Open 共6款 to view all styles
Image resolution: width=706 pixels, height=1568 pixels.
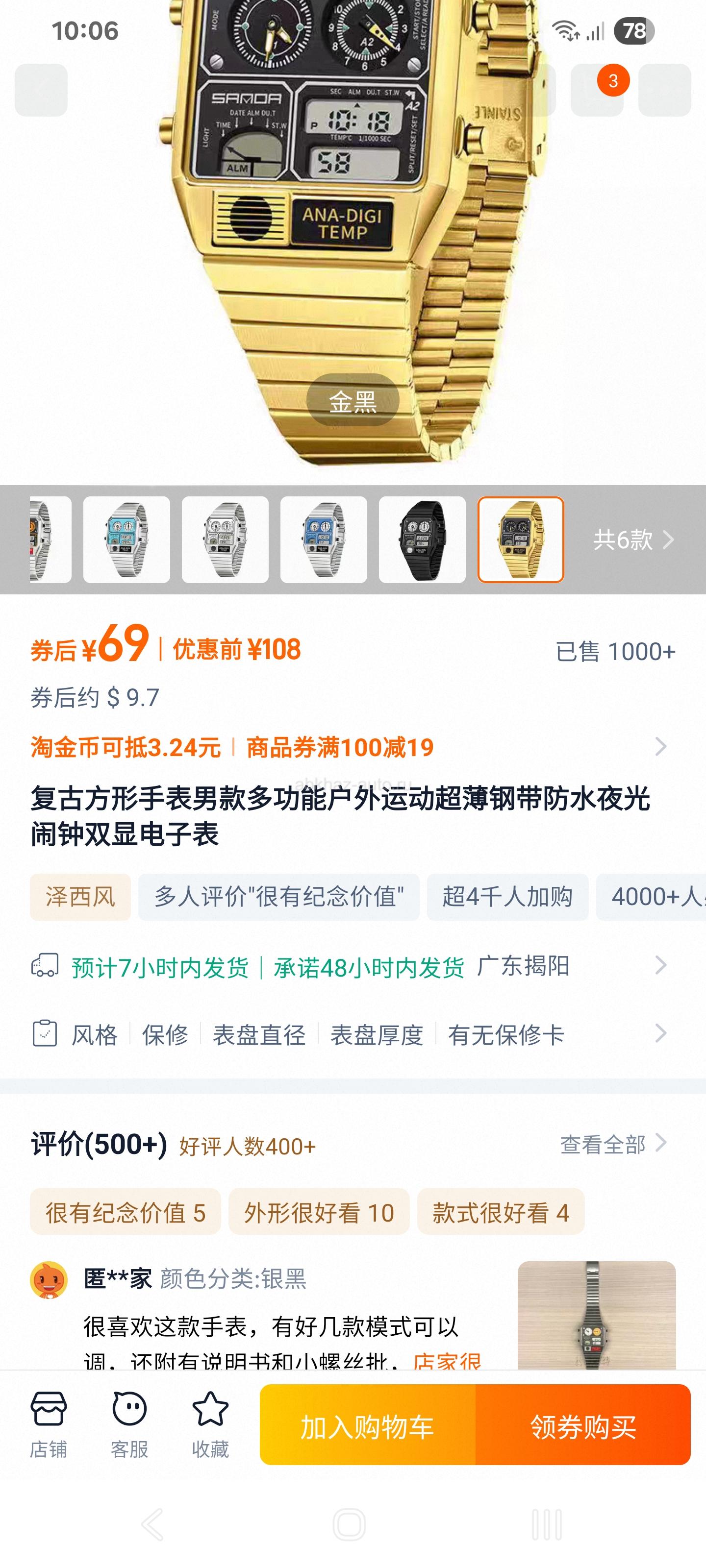633,539
